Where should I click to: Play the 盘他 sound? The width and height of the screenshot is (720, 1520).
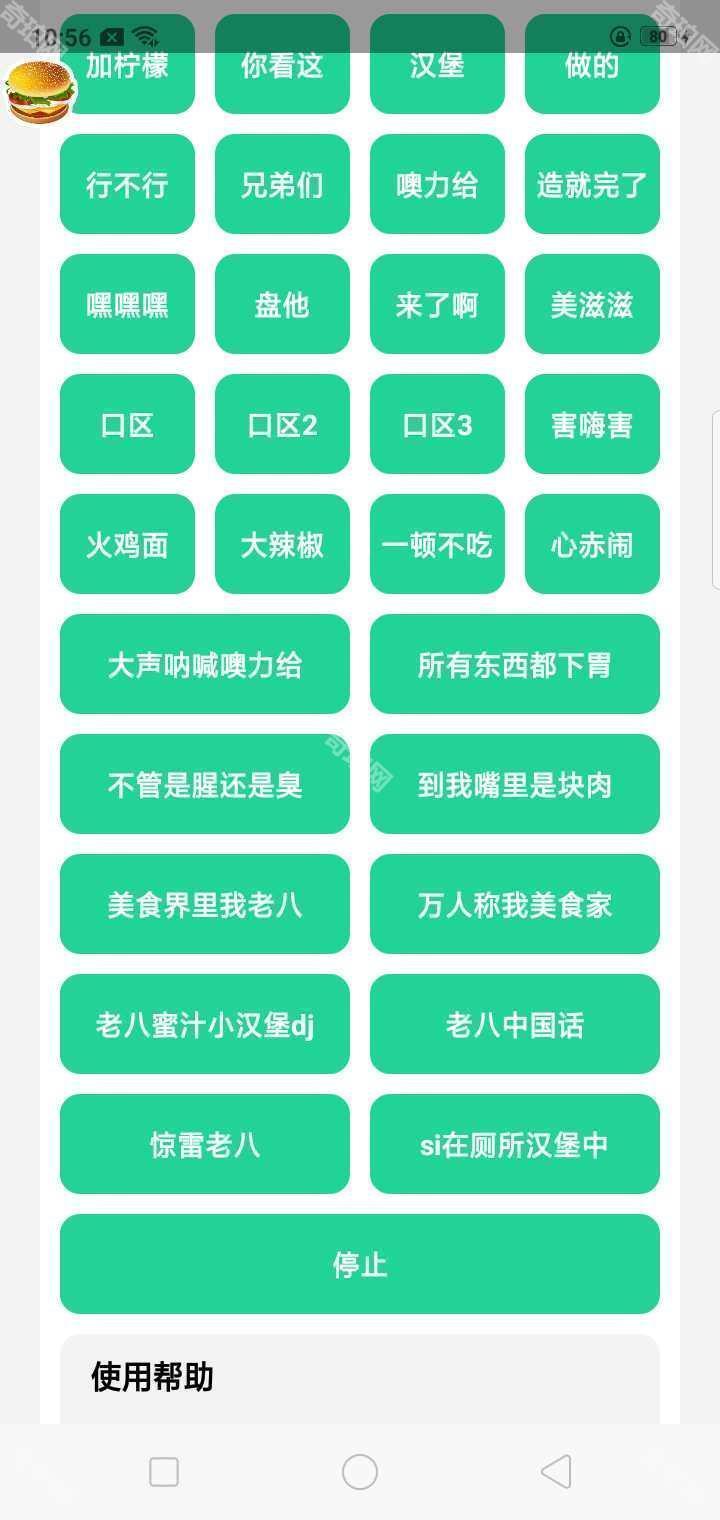[x=282, y=304]
